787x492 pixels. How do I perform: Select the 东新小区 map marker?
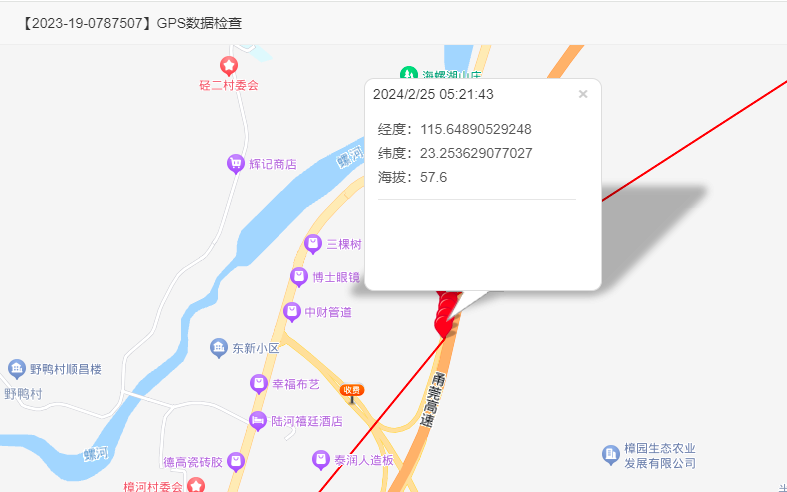219,348
